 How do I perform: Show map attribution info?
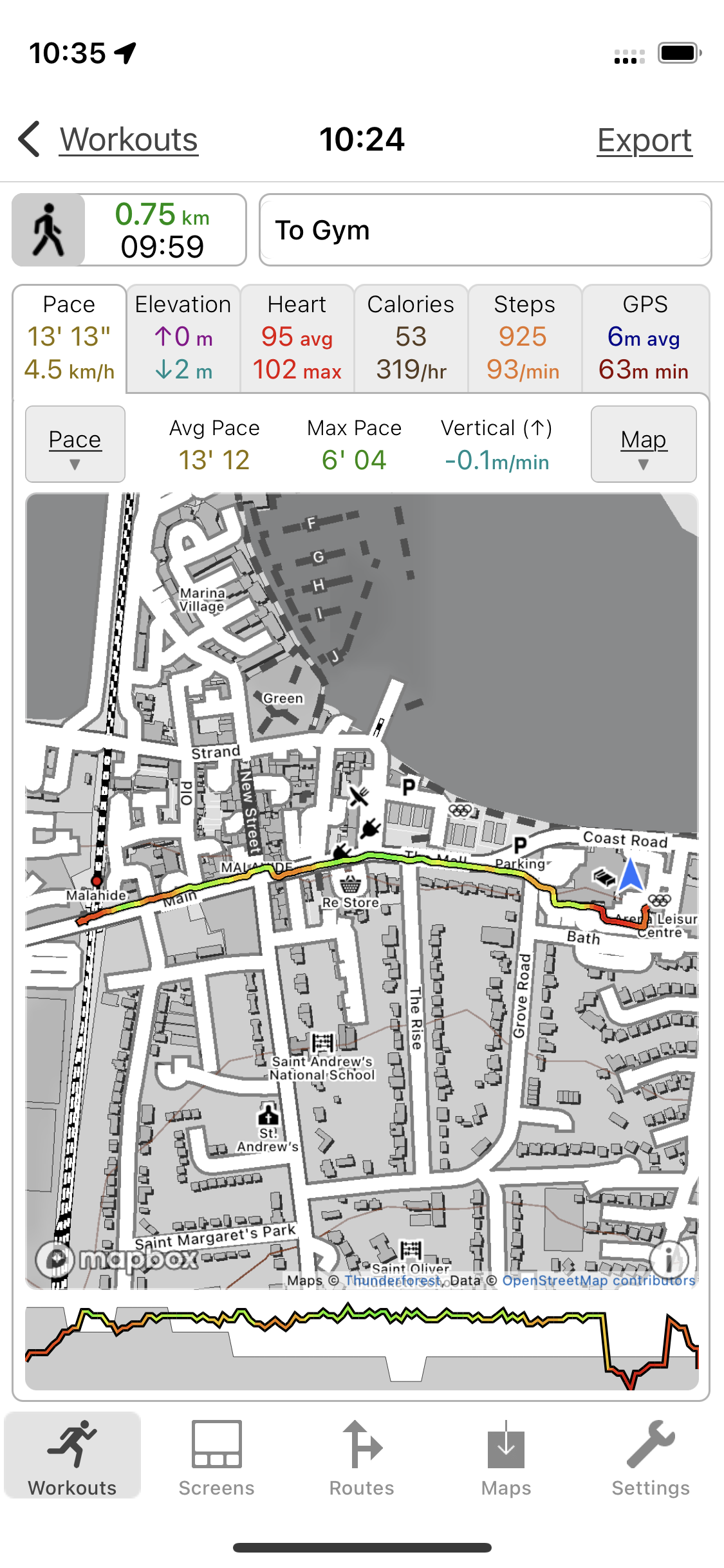(669, 1258)
